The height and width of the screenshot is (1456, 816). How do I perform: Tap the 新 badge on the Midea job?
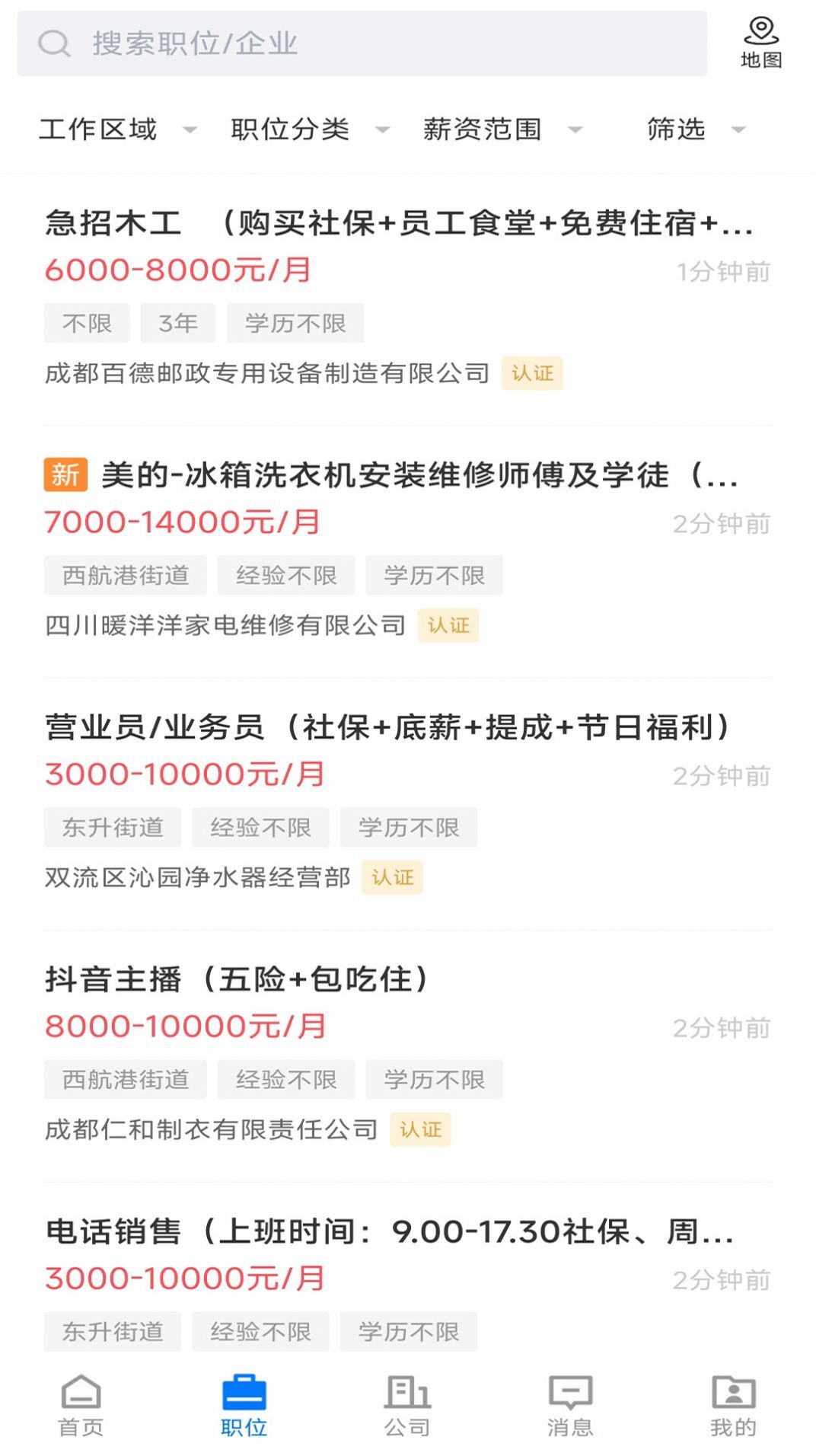tap(64, 476)
